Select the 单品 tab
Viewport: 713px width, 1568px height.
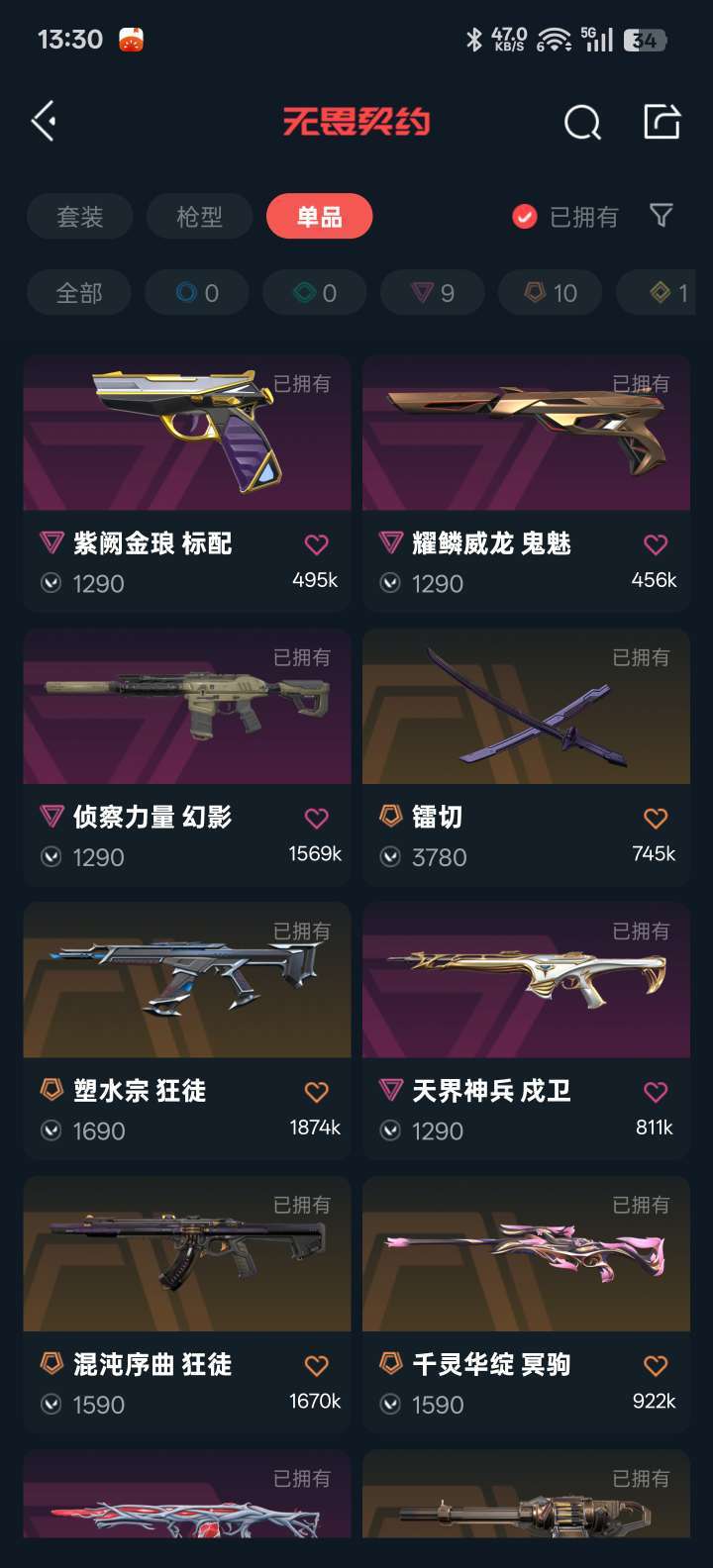pos(319,217)
